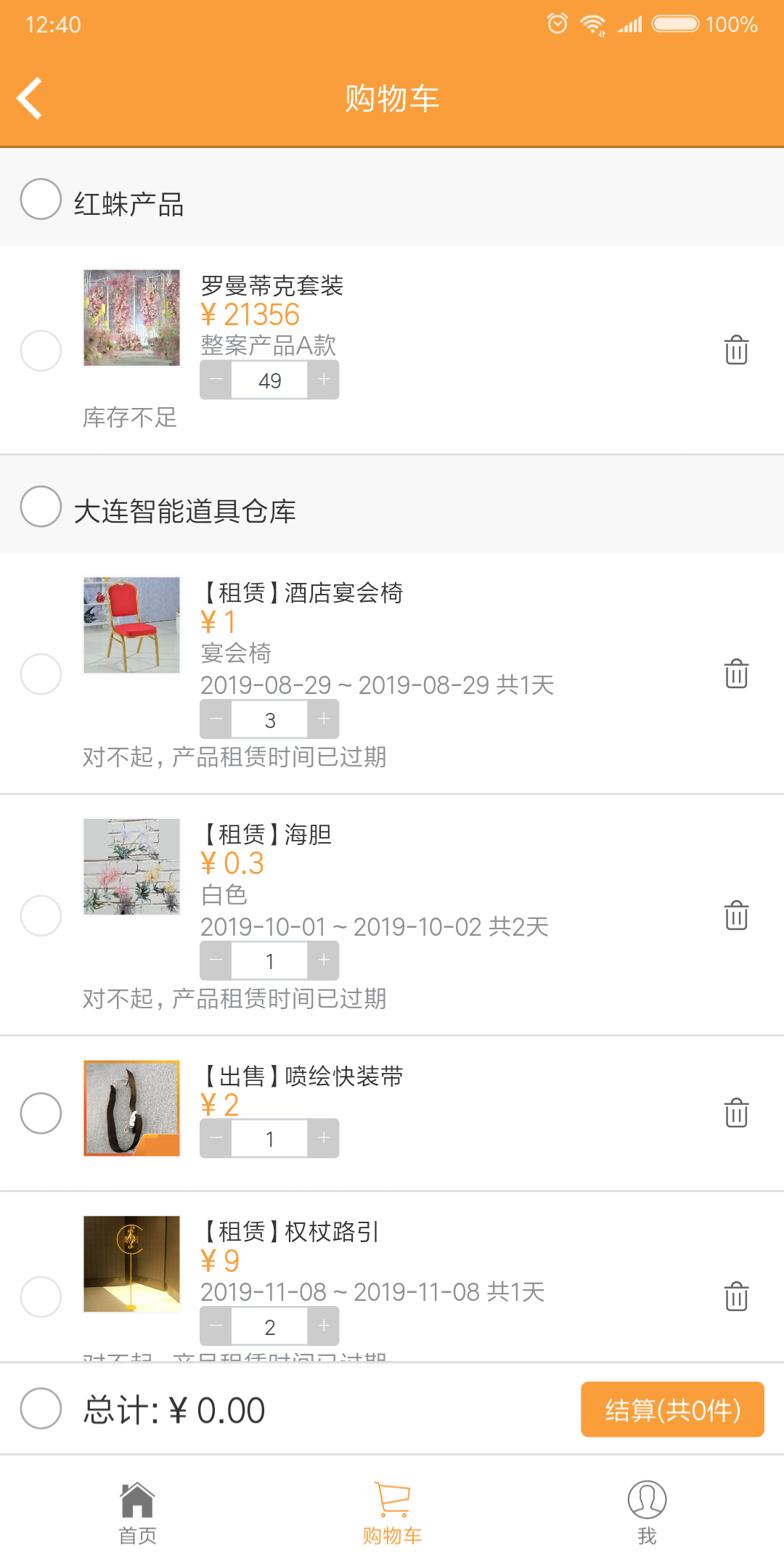Viewport: 784px width, 1568px height.
Task: Remove 喷绘快装带 from the cart
Action: (736, 1113)
